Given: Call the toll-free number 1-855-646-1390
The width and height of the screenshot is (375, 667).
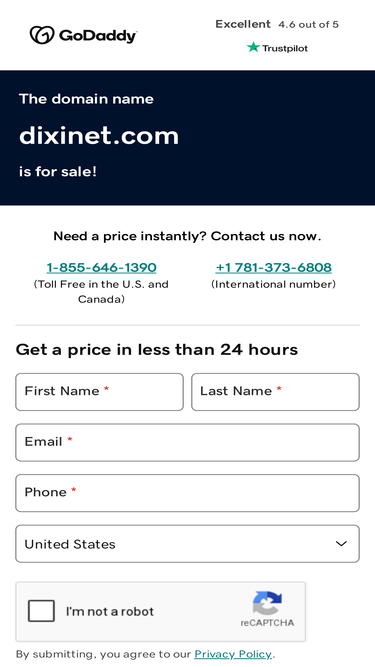Looking at the screenshot, I should (x=101, y=268).
